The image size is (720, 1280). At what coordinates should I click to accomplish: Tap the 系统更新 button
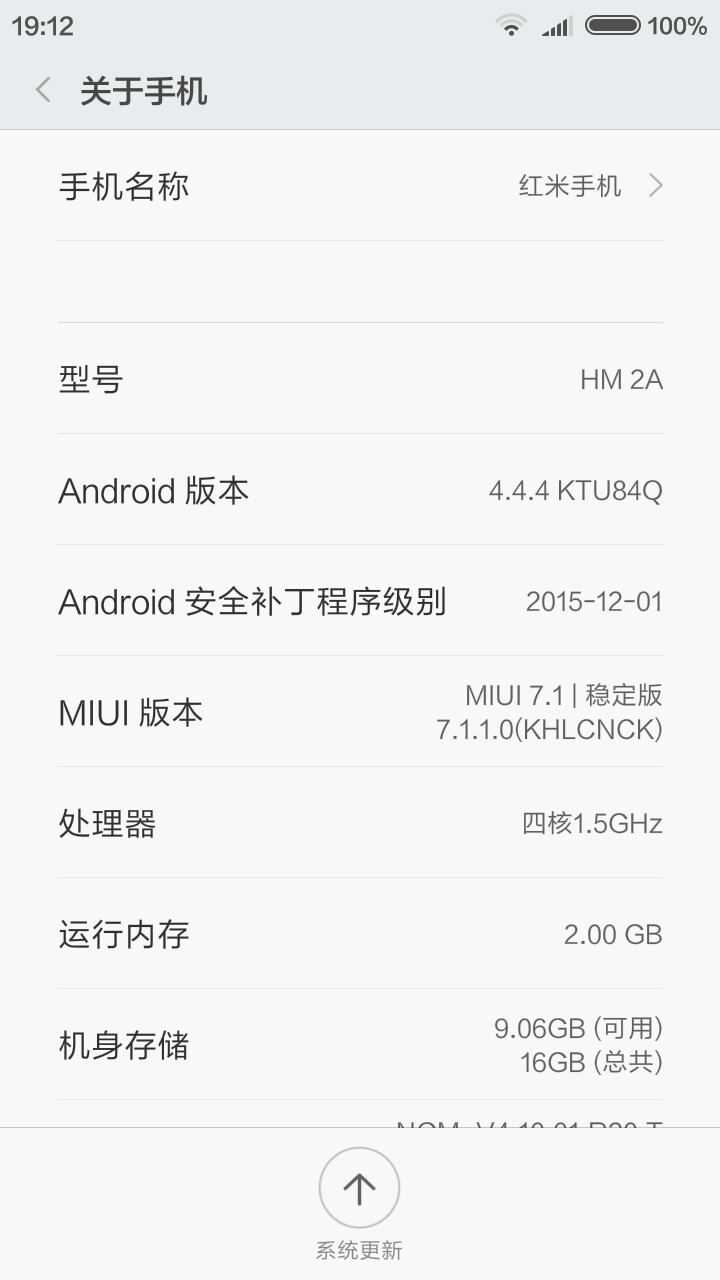tap(359, 1188)
